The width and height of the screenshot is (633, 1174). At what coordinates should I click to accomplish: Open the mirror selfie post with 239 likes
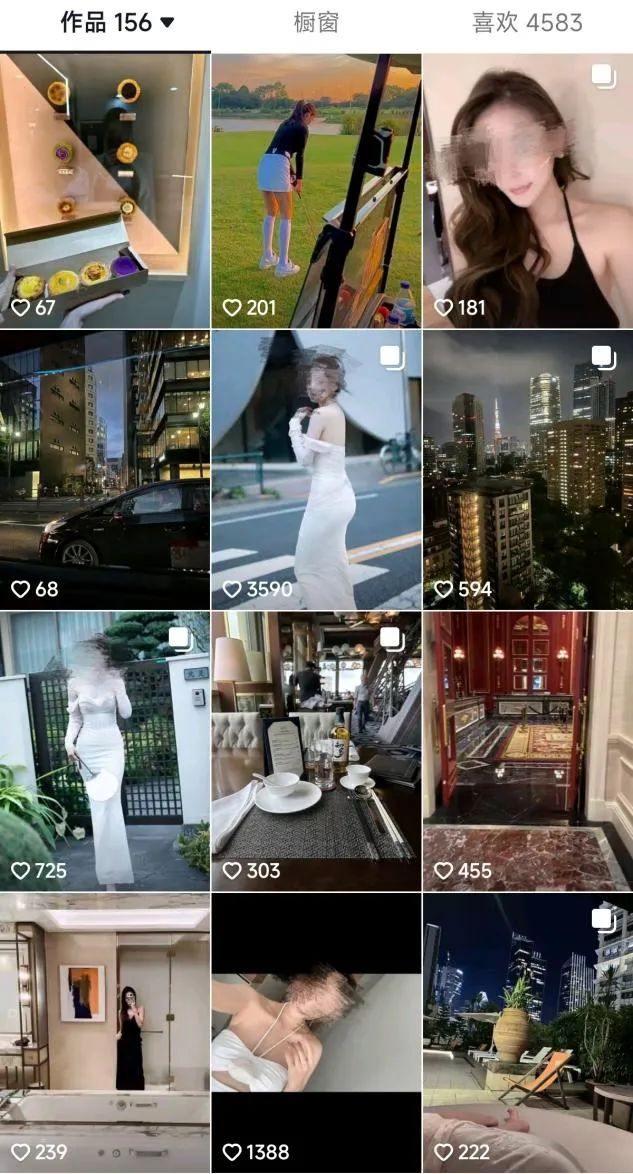(x=105, y=1033)
